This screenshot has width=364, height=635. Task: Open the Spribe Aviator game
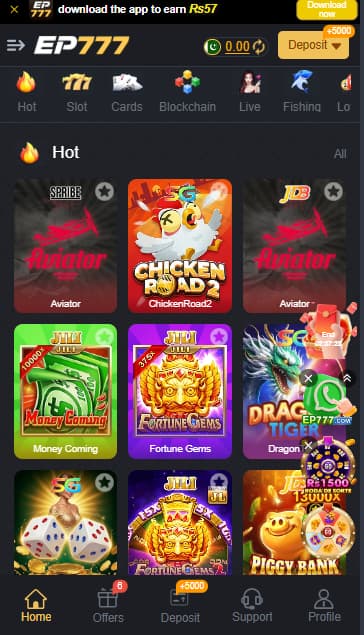[x=66, y=246]
